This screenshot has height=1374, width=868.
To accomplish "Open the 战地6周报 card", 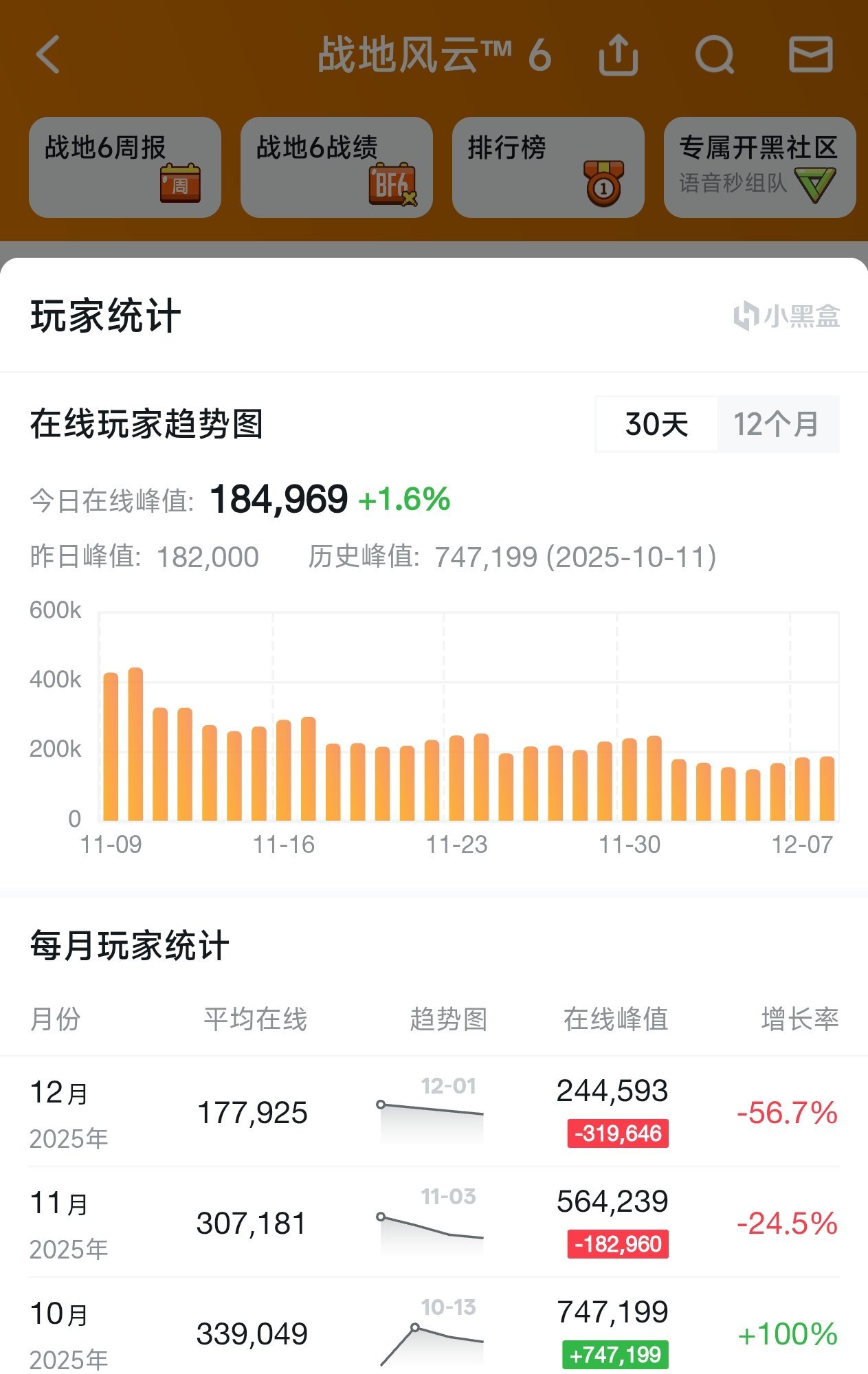I will click(125, 167).
